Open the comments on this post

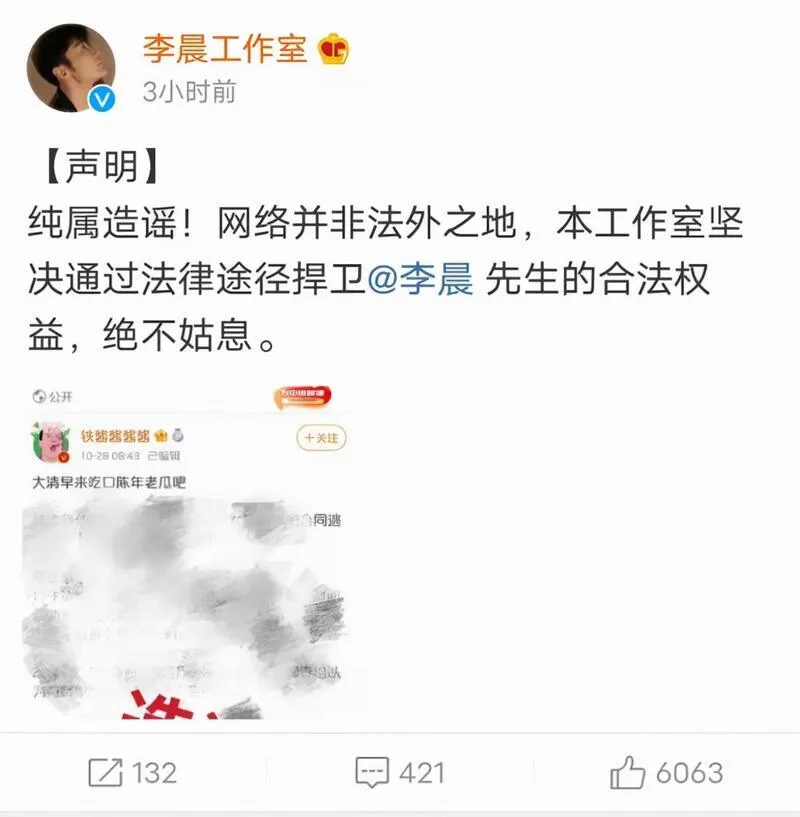[x=400, y=772]
